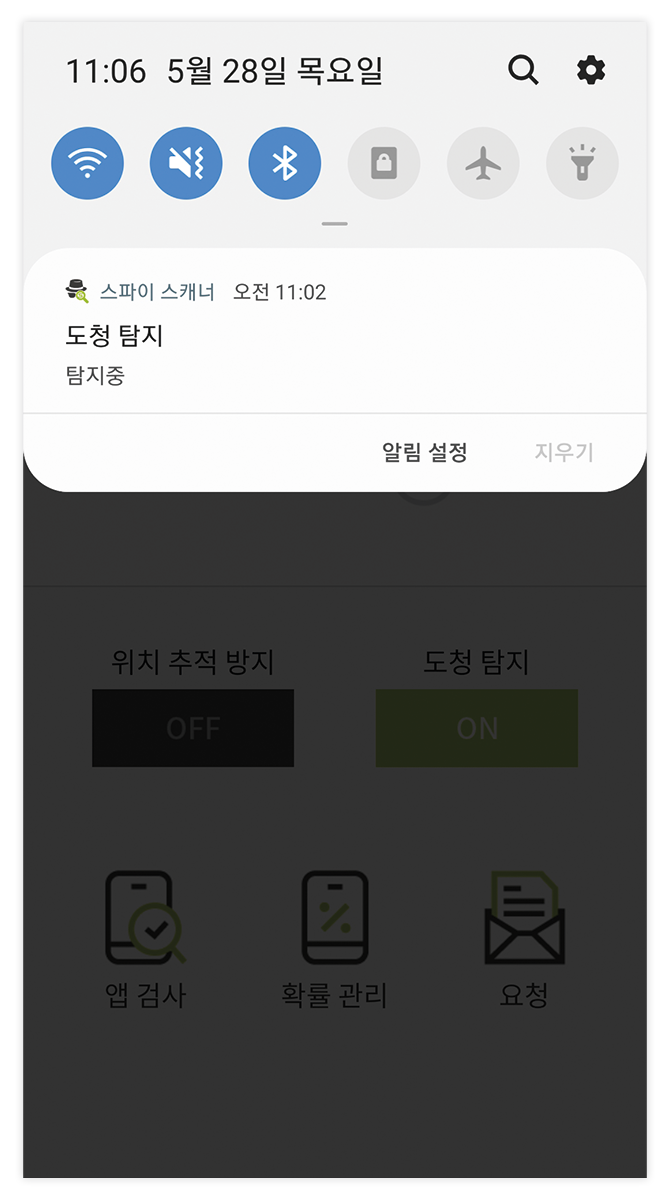
Task: Open the 도청 탐지 notification
Action: [x=300, y=345]
